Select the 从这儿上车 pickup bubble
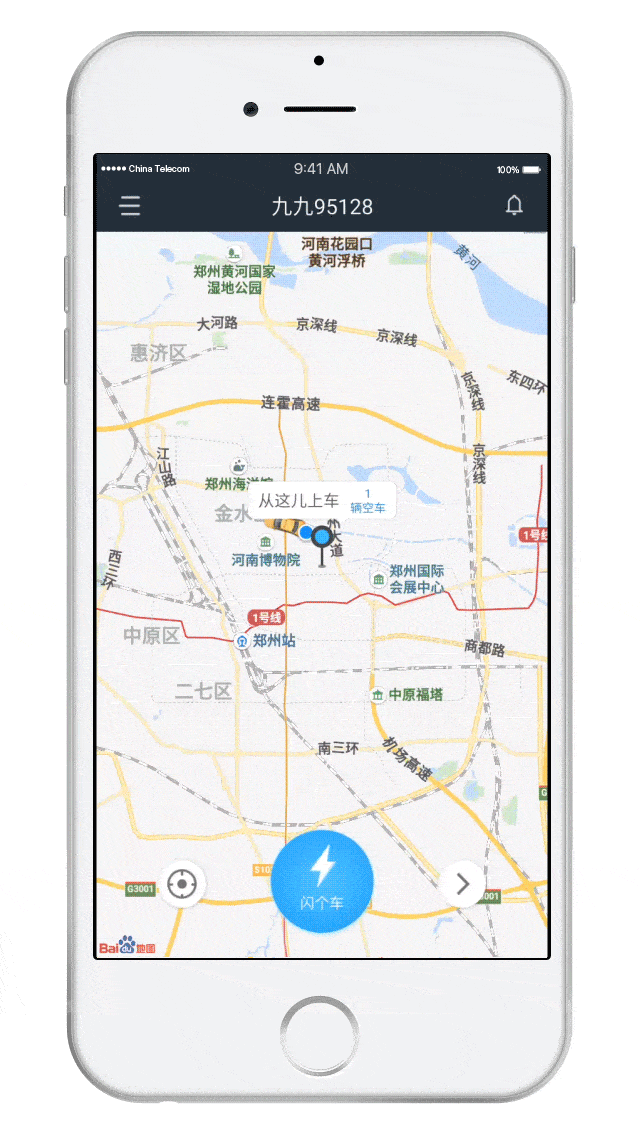 coord(298,500)
